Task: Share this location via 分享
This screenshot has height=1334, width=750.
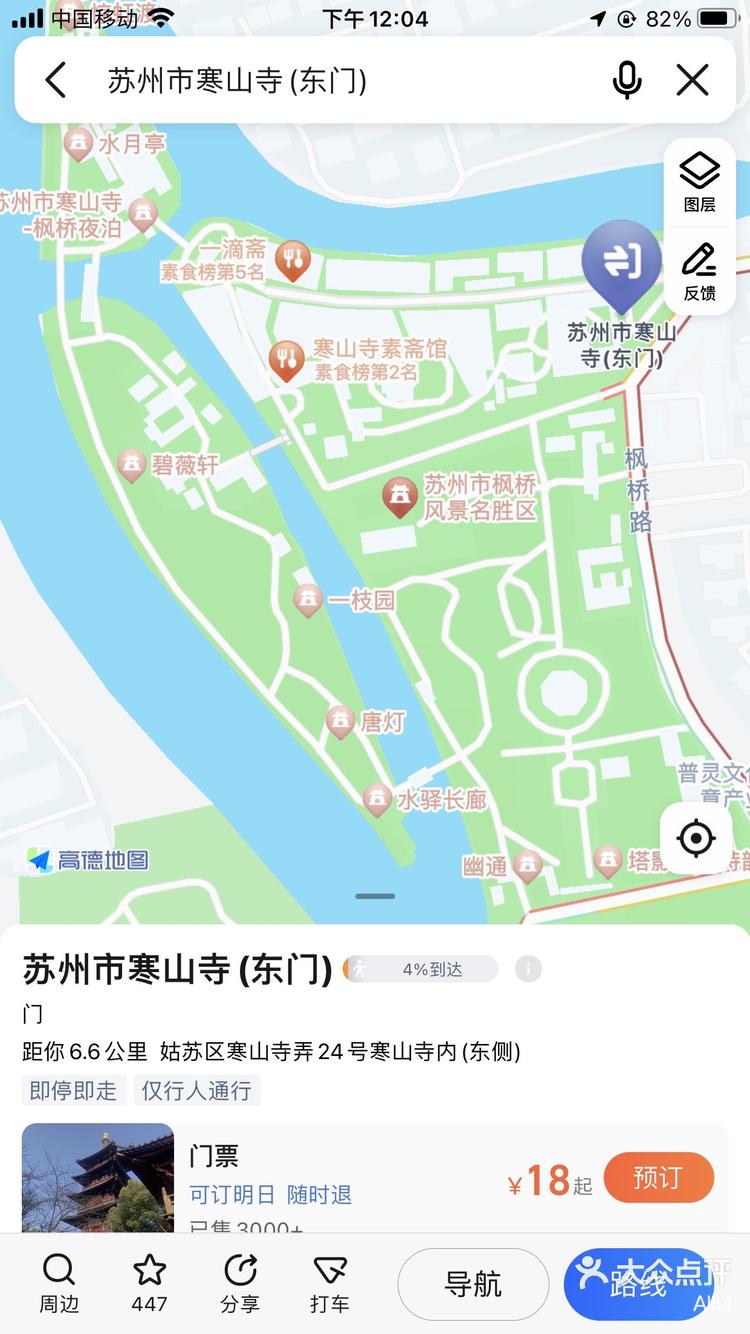Action: pyautogui.click(x=240, y=1283)
